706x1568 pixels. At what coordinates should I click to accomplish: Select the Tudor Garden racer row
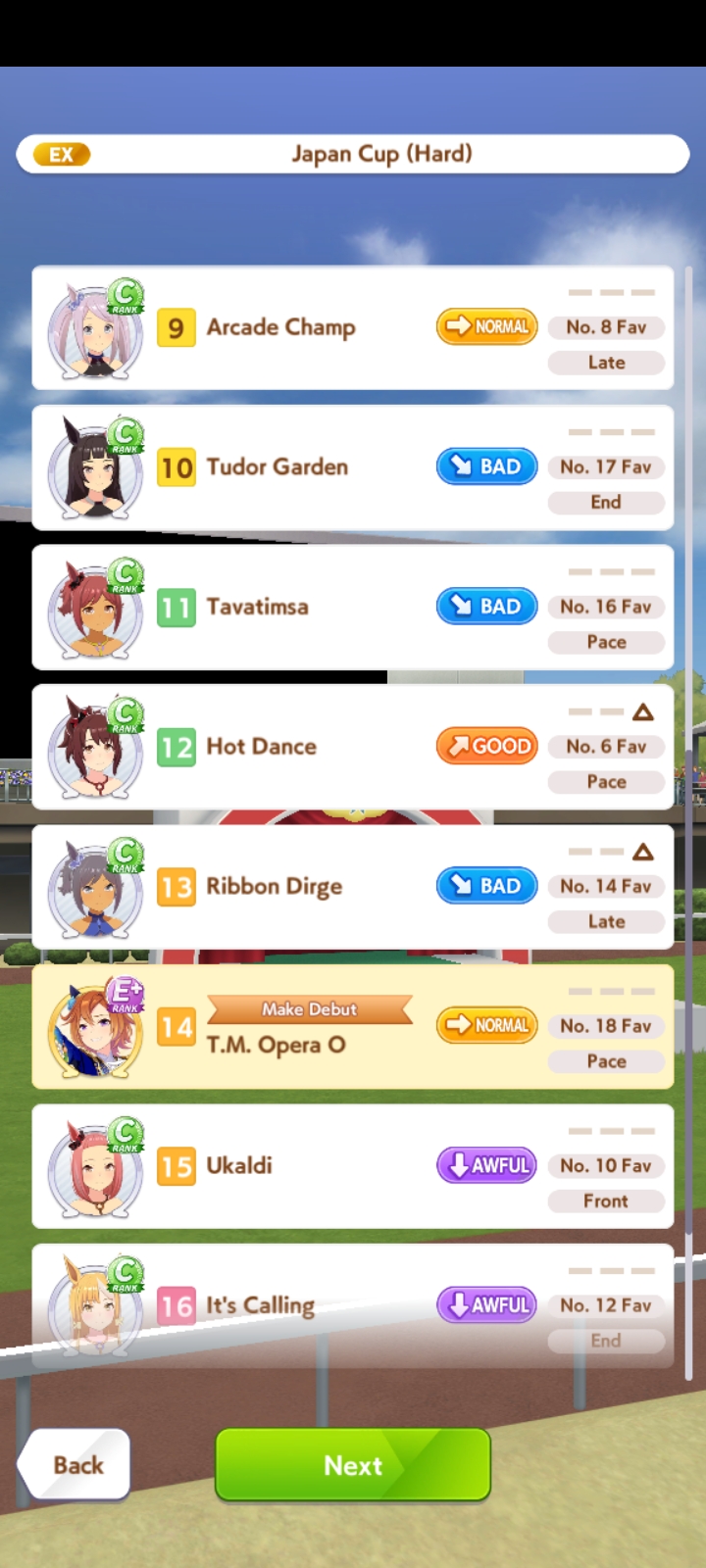[x=353, y=467]
